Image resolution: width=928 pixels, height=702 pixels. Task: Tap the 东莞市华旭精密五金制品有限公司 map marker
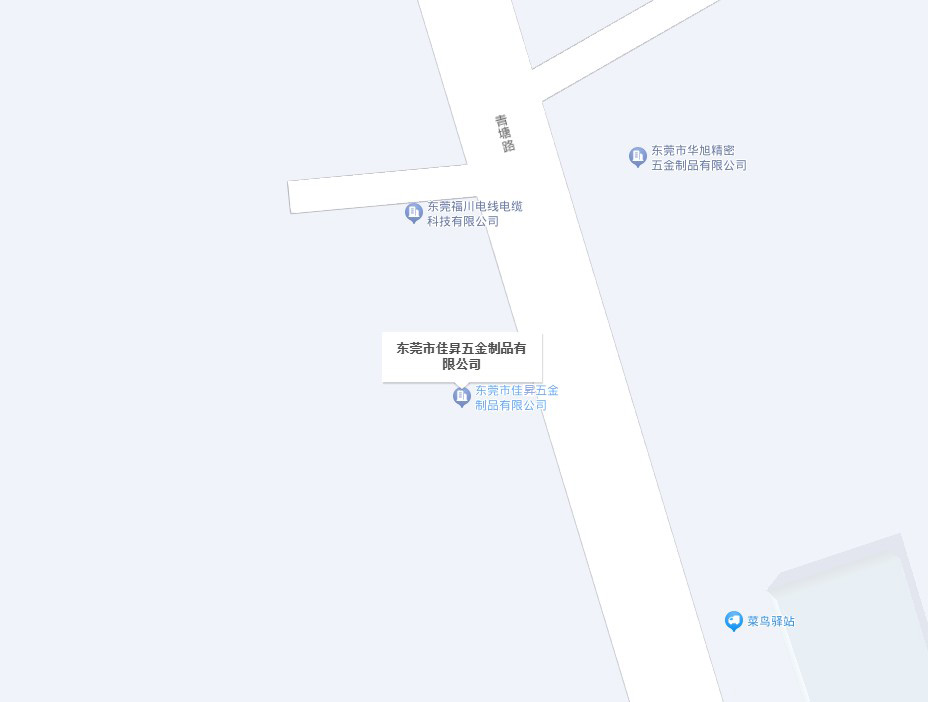637,157
